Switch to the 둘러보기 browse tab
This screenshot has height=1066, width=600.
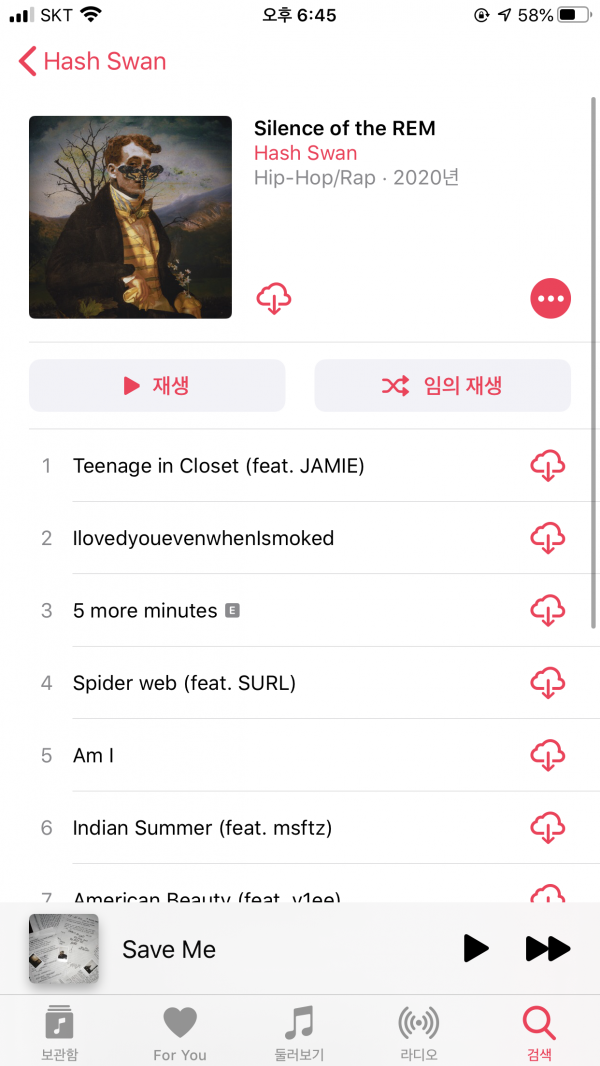pyautogui.click(x=299, y=1032)
